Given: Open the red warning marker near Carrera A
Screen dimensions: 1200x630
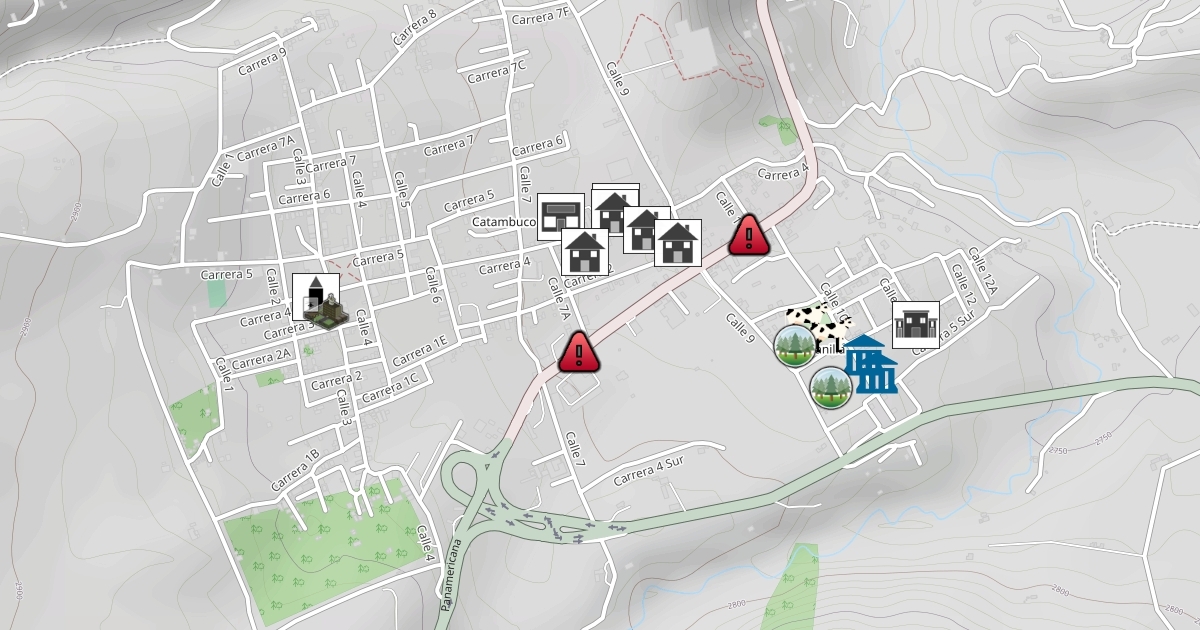Looking at the screenshot, I should 748,235.
